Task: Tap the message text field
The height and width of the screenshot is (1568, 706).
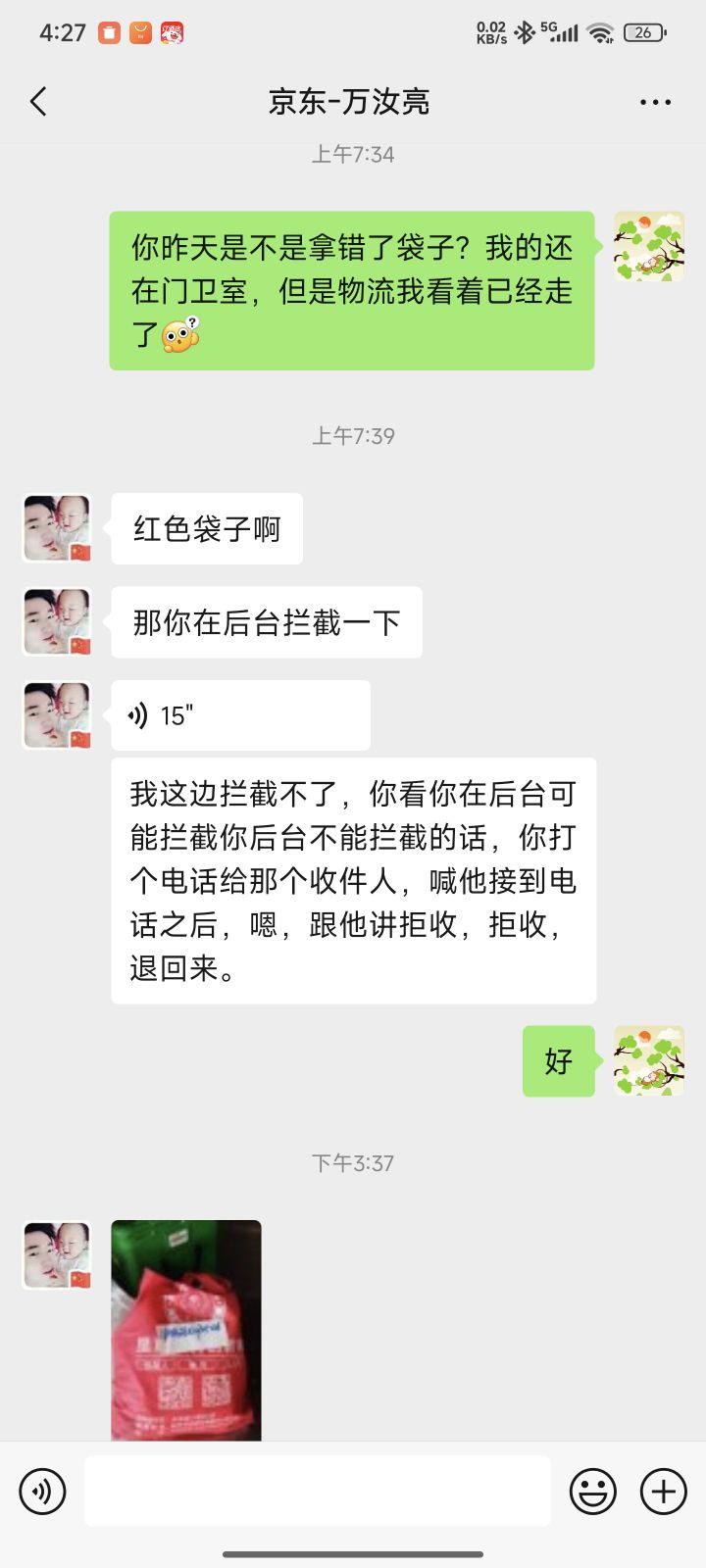Action: [317, 1491]
